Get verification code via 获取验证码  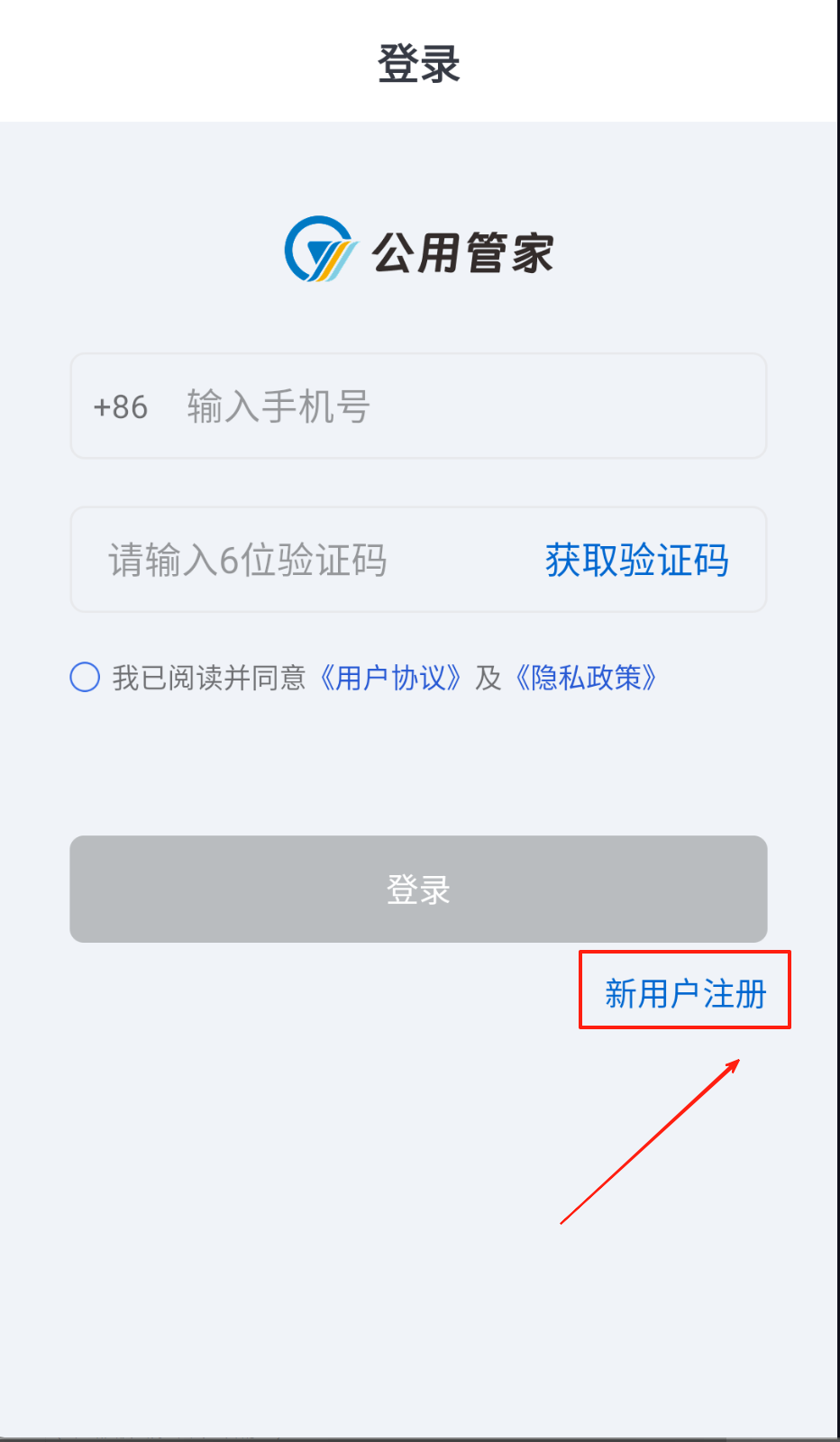coord(636,560)
